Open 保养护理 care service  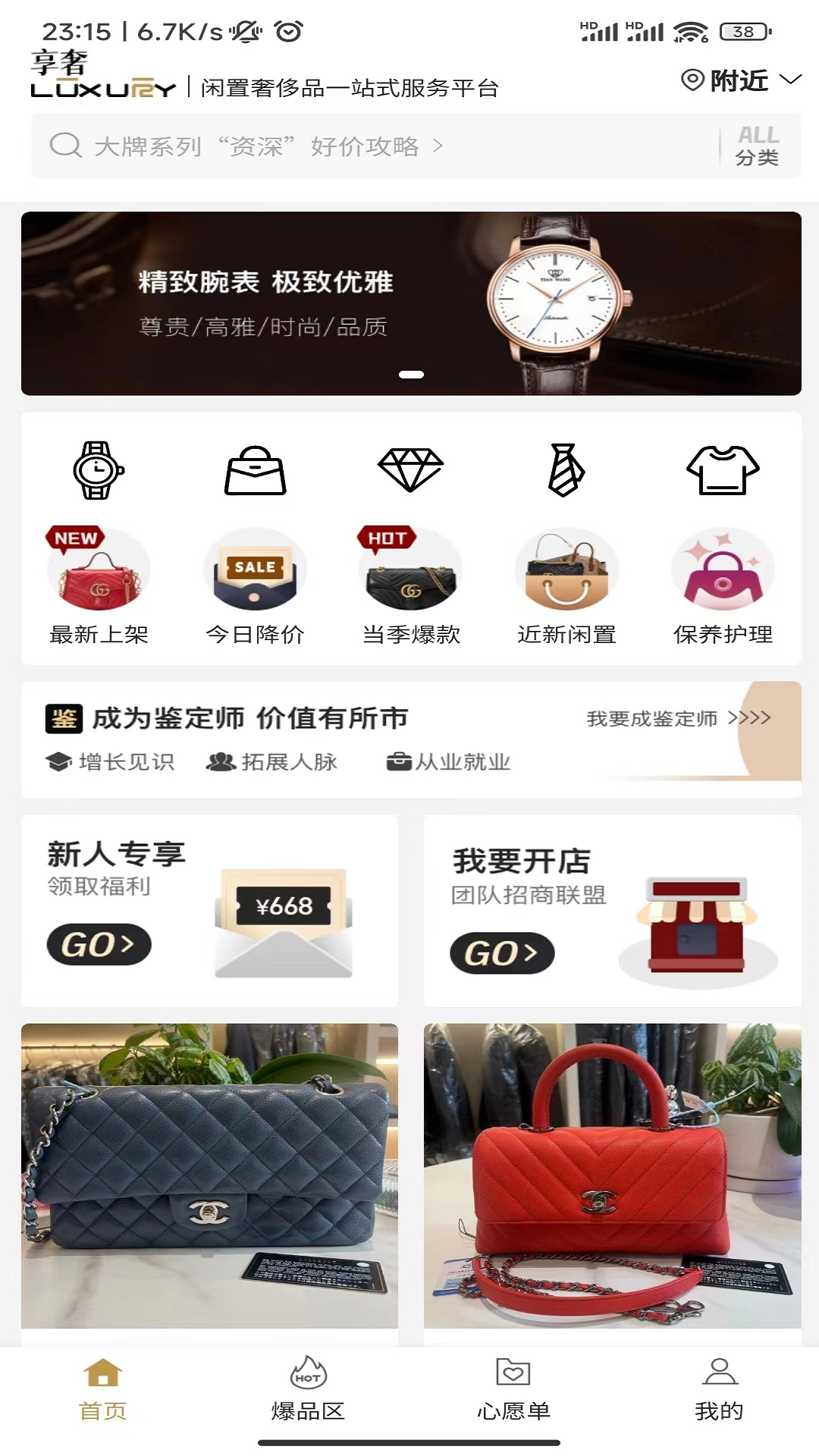click(723, 585)
